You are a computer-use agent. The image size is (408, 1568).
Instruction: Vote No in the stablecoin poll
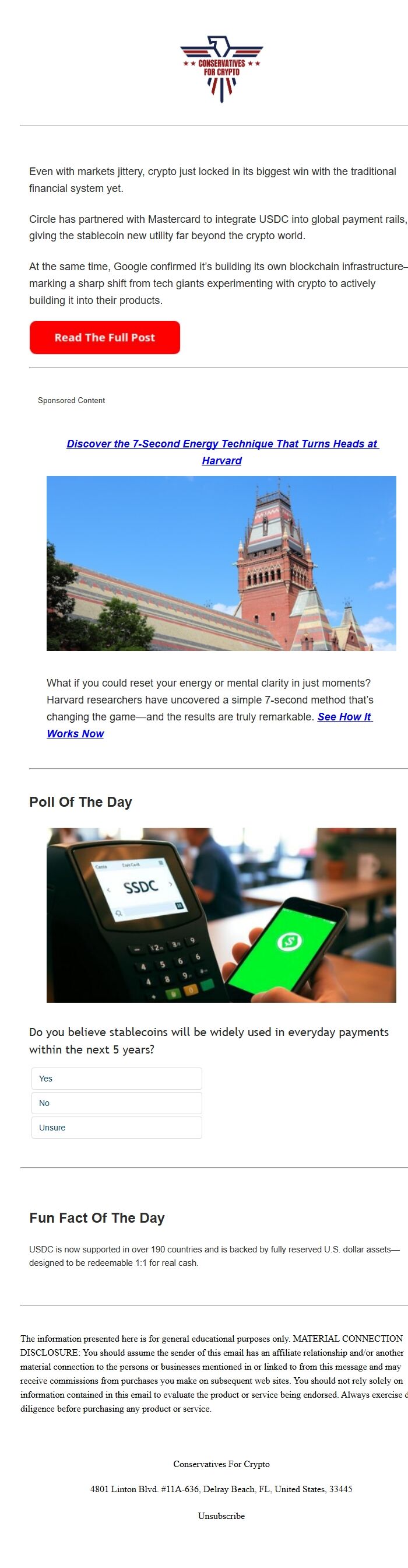[x=117, y=1102]
